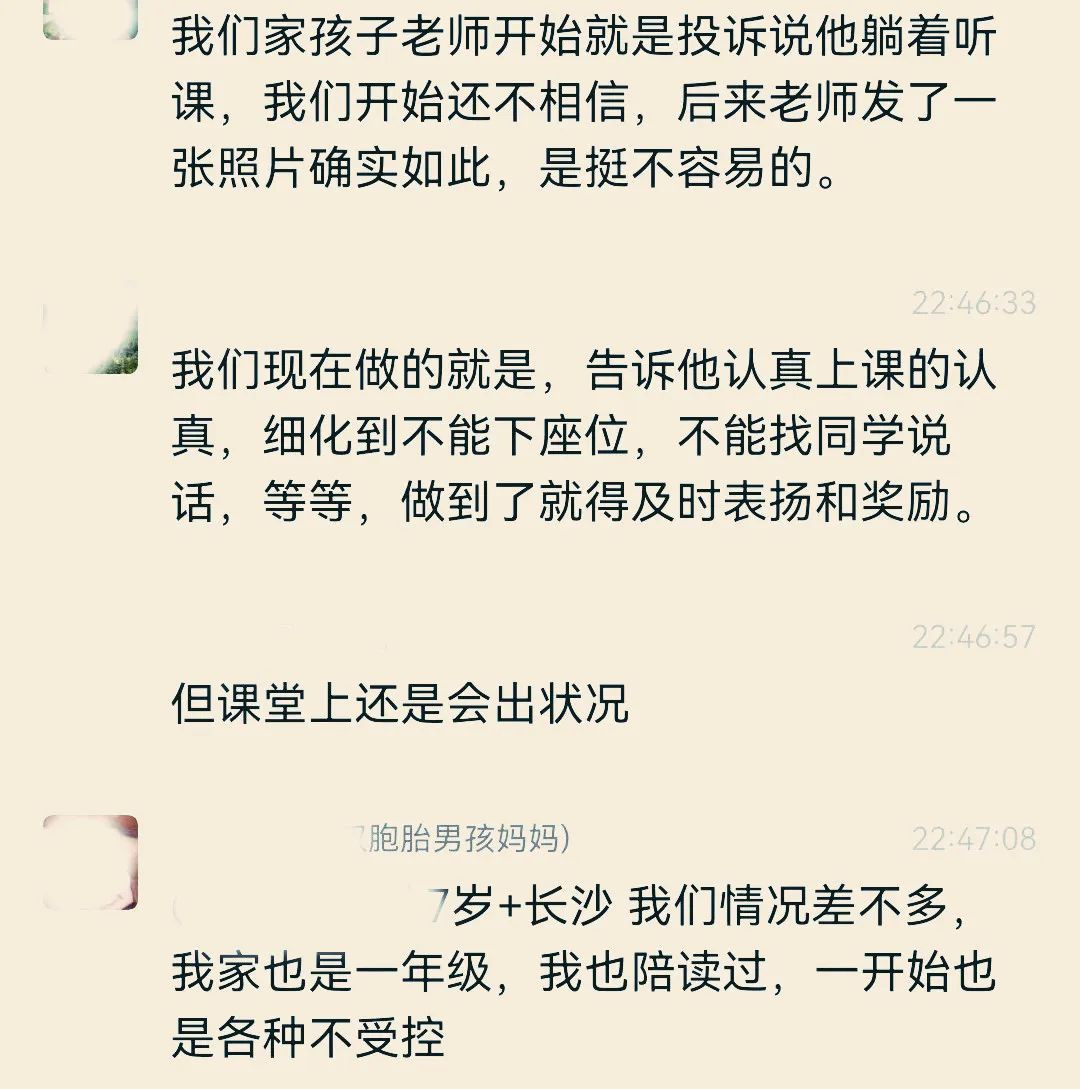
Task: Open avatar of the 双胞胎男孩妈妈 sender
Action: coord(90,862)
